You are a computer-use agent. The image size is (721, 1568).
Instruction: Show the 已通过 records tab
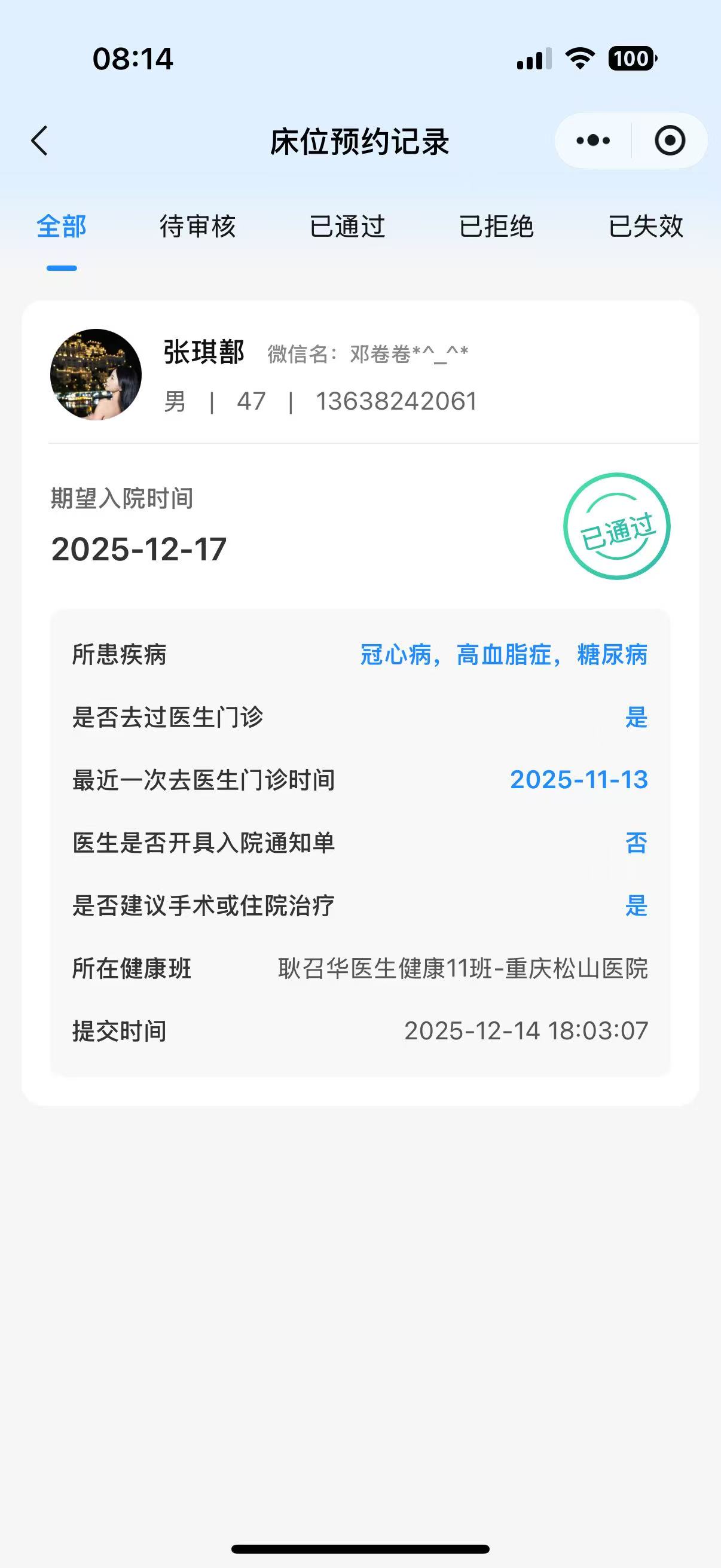[x=347, y=227]
